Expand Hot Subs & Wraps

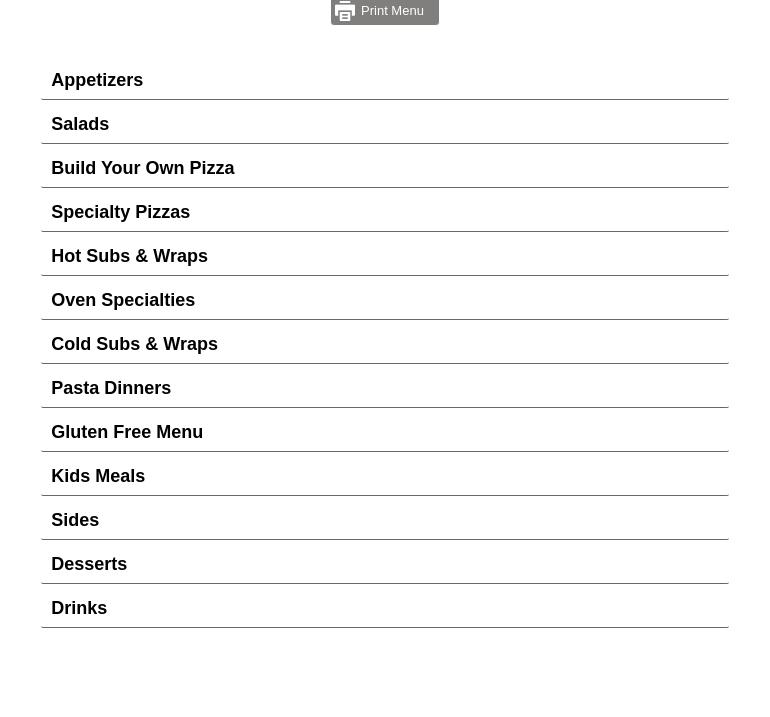click(x=129, y=256)
